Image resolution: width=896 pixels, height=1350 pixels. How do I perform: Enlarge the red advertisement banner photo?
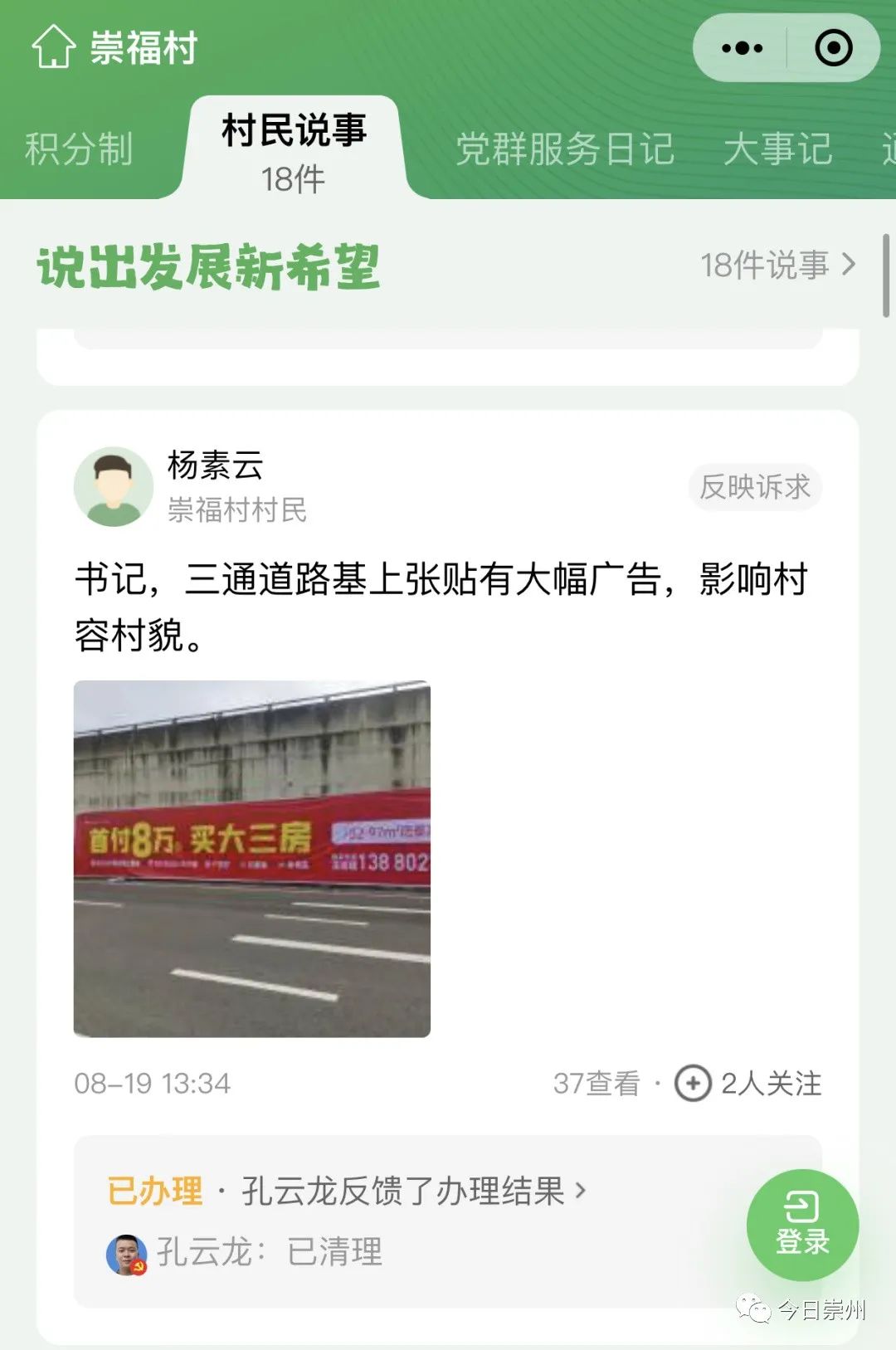[x=252, y=859]
